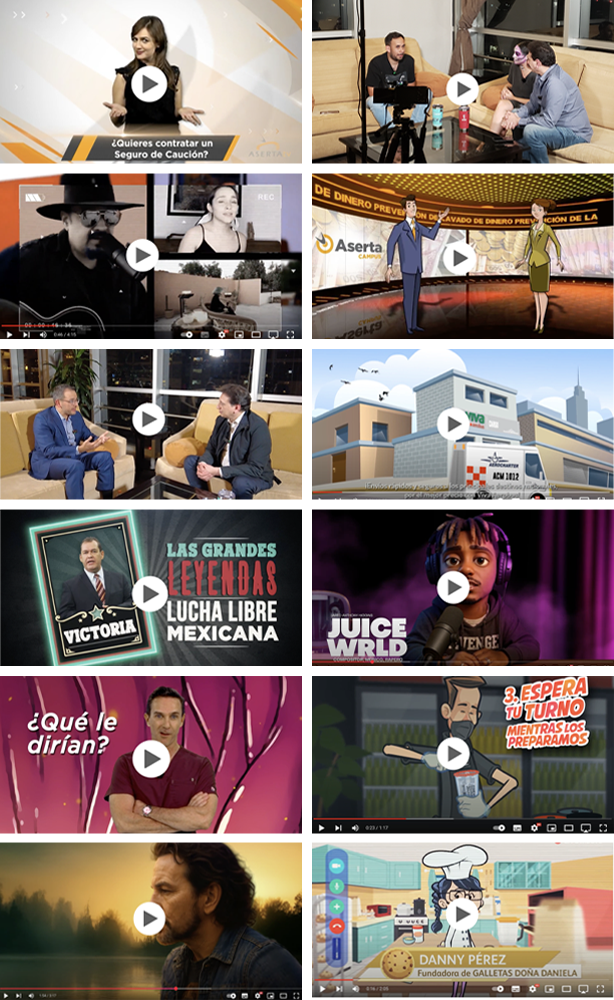Screen dimensions: 614x1000
Task: Play the Juice WRLD animated video
Action: [453, 587]
